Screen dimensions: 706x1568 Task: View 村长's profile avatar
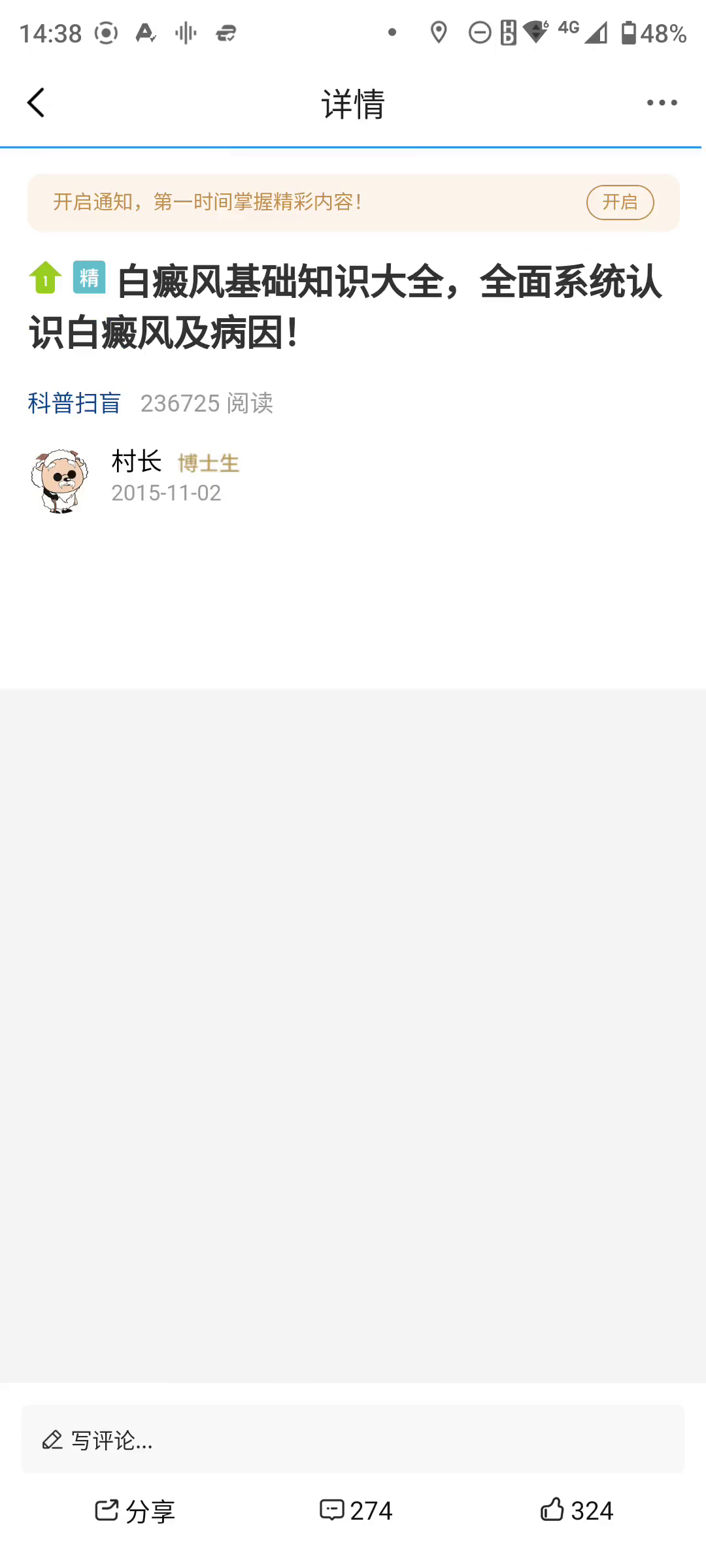click(x=59, y=480)
